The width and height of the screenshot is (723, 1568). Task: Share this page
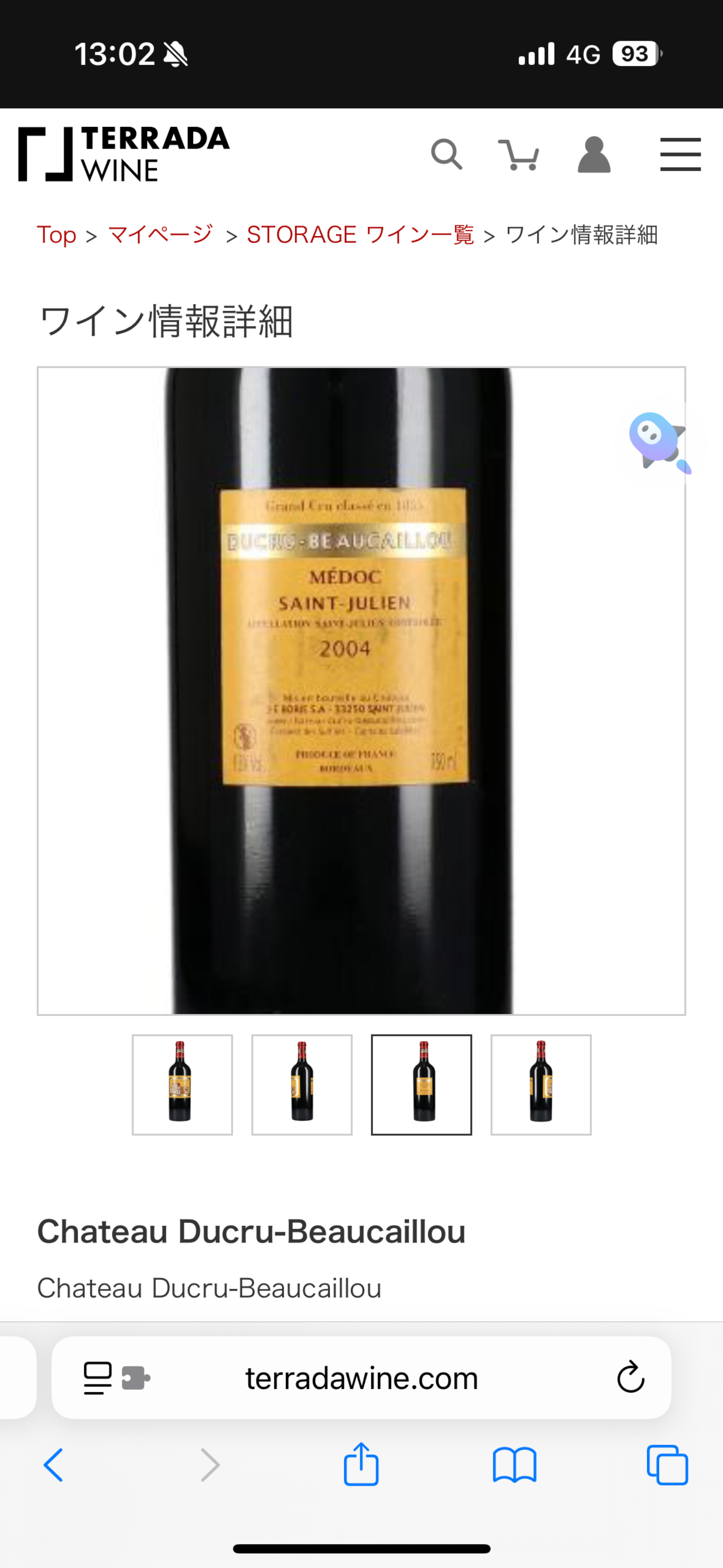tap(361, 1464)
